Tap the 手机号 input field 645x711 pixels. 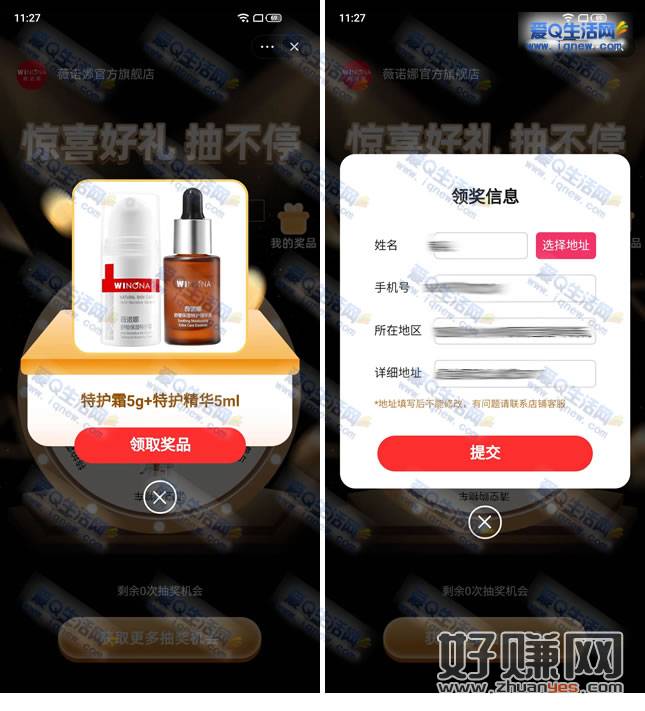click(x=509, y=288)
